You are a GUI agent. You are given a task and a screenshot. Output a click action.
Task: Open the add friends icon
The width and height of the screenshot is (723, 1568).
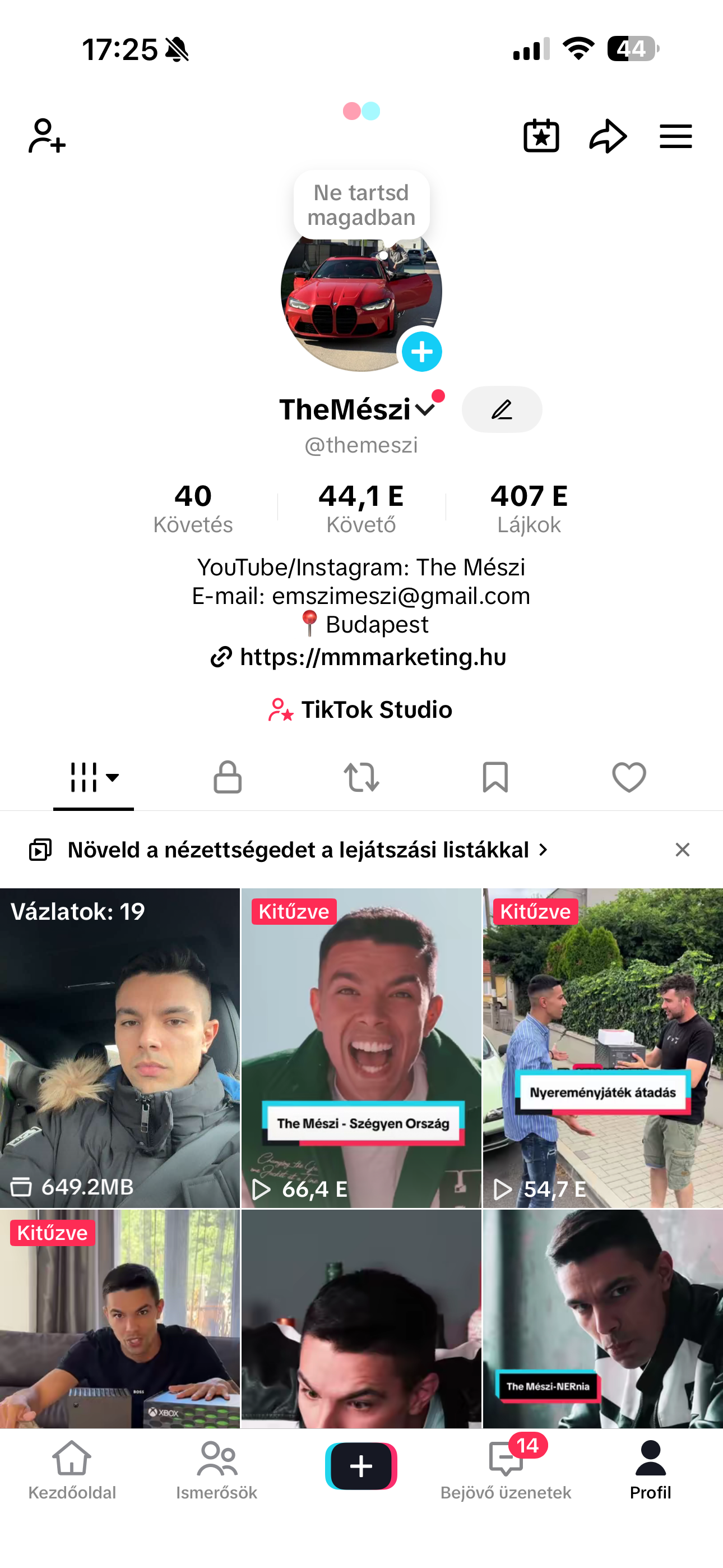[x=47, y=136]
